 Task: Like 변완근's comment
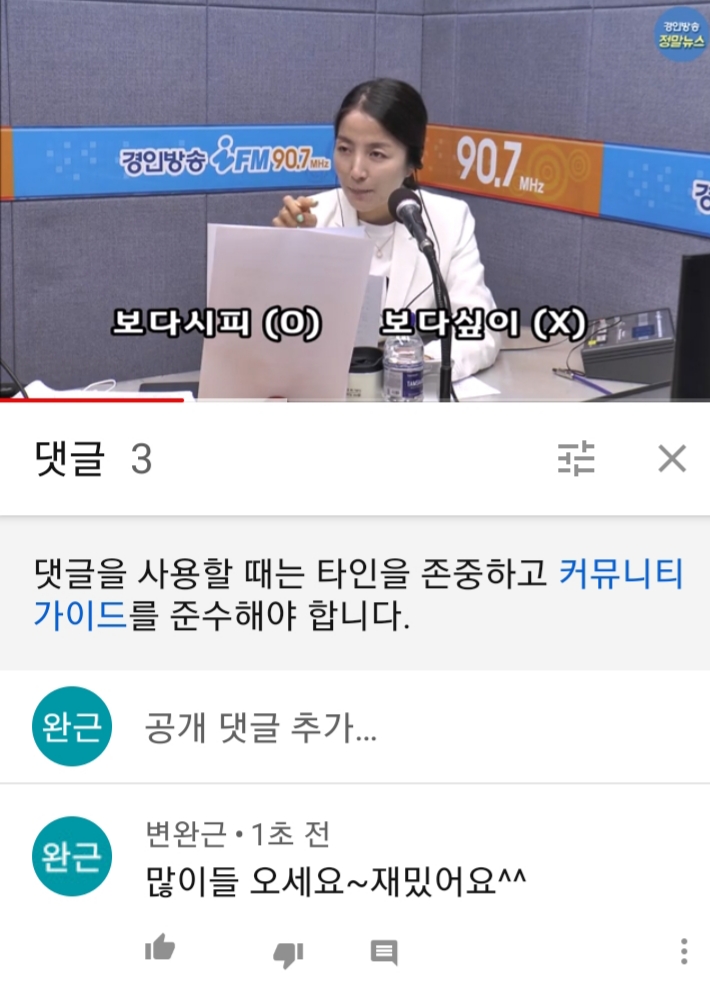coord(160,949)
